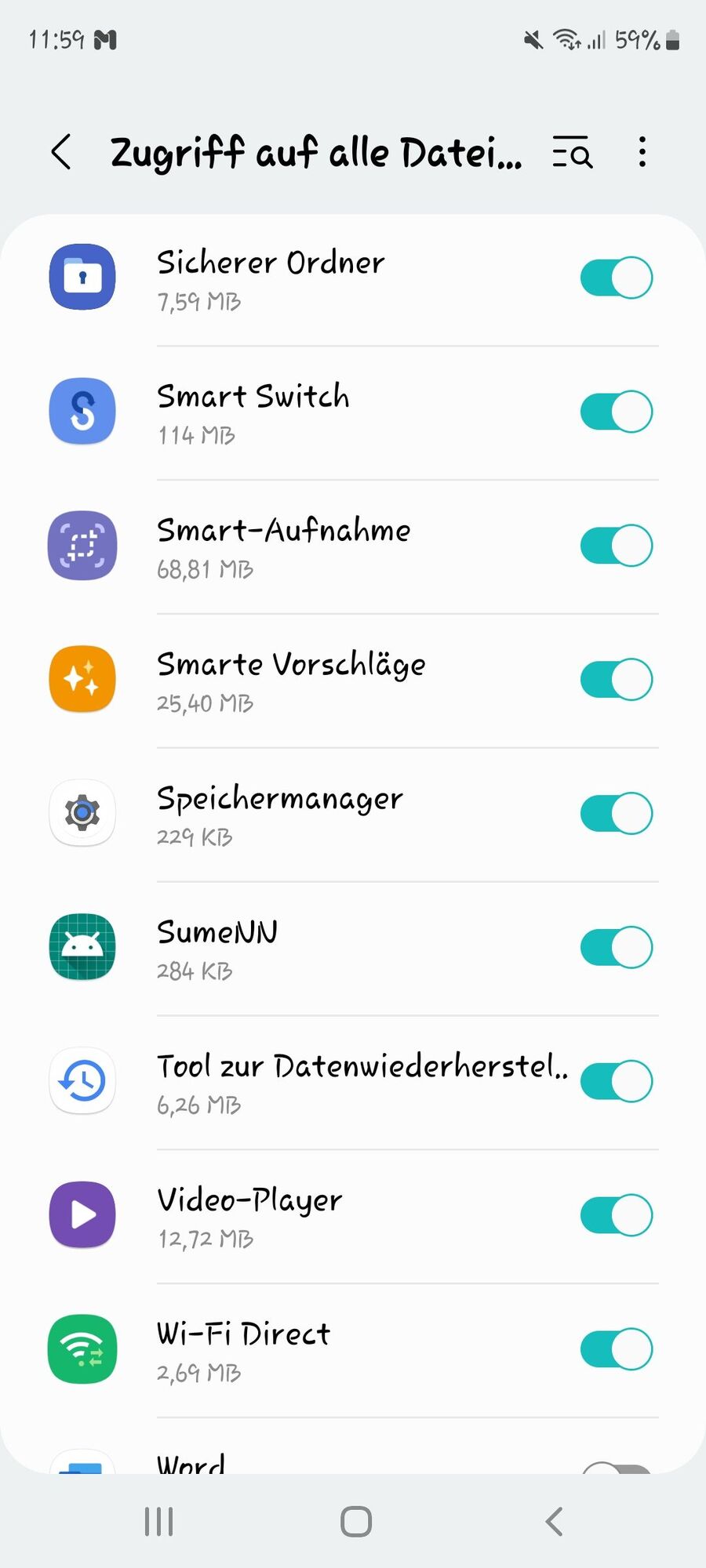Turn off Speichermanager file access
The image size is (706, 1568).
pos(617,814)
